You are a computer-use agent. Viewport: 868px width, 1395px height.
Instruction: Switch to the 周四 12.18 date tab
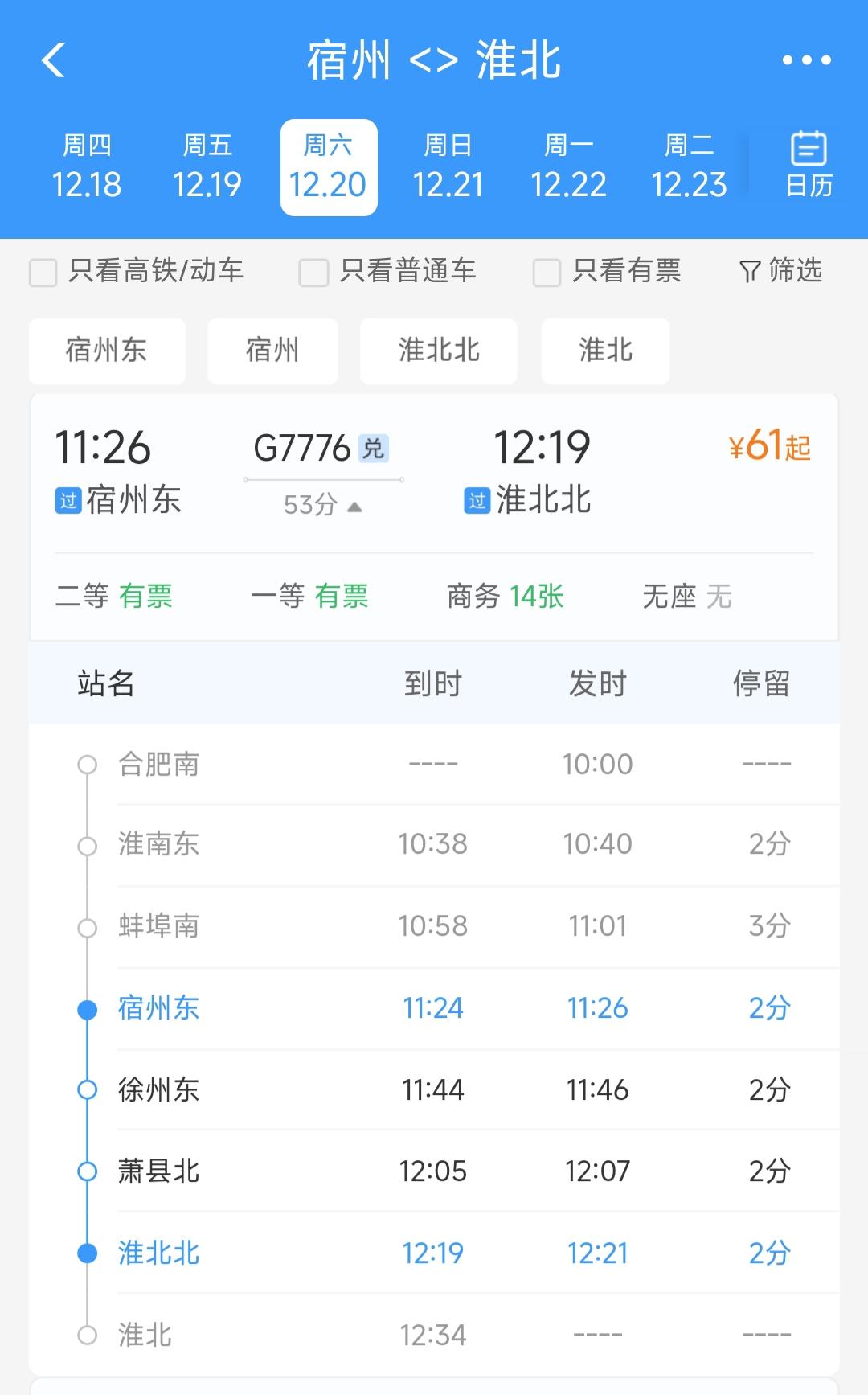(87, 165)
